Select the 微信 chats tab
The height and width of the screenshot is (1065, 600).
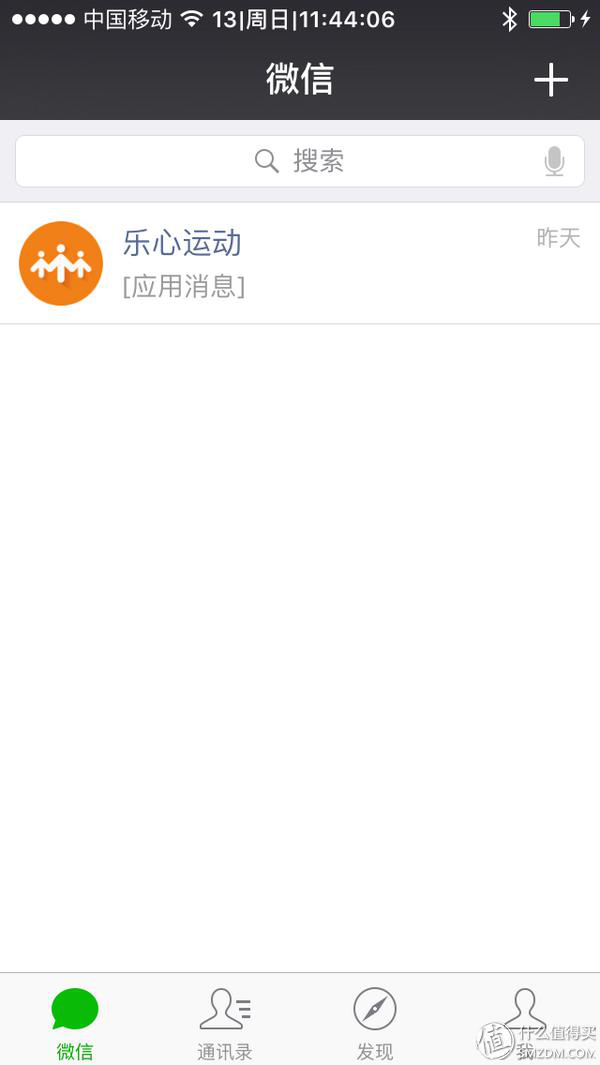(x=75, y=1022)
